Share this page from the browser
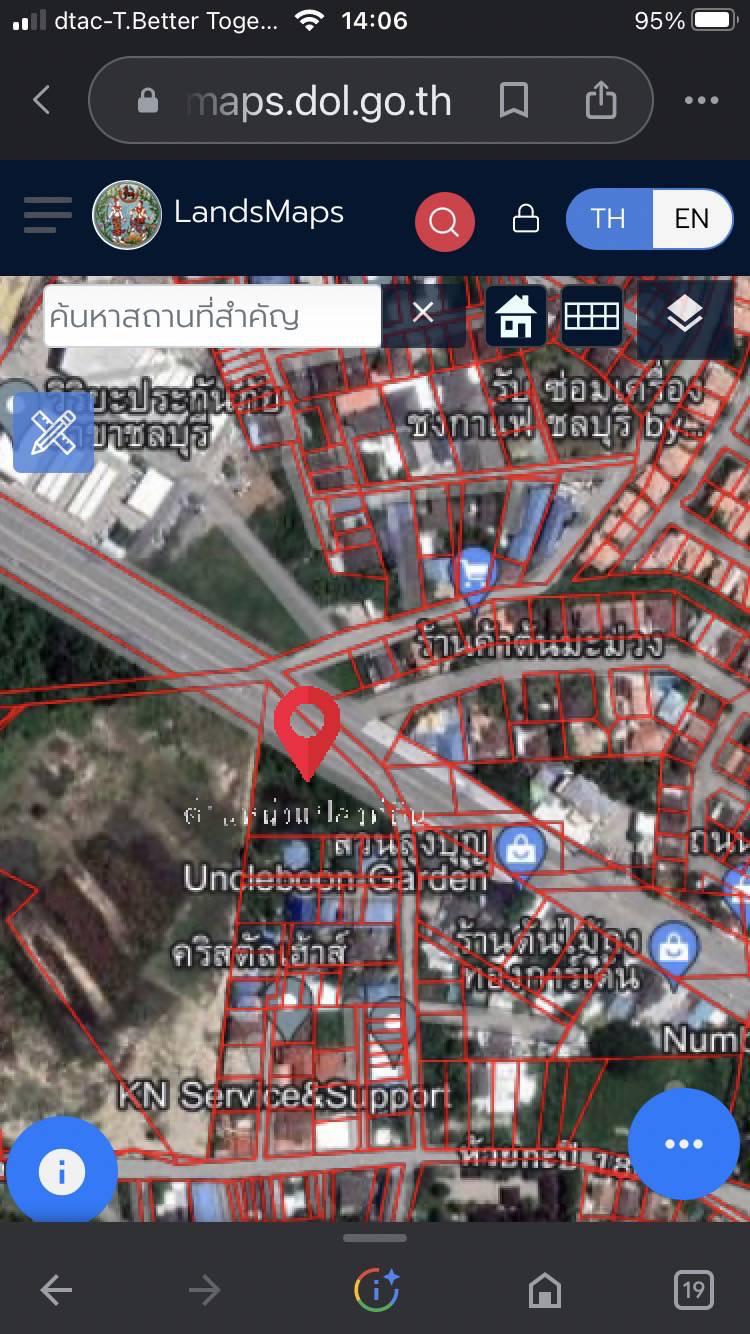The height and width of the screenshot is (1334, 750). pos(600,99)
